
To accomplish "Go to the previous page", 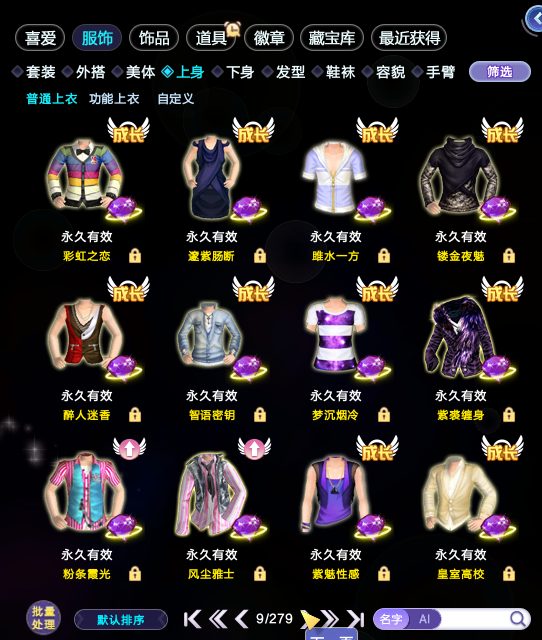I will point(242,619).
